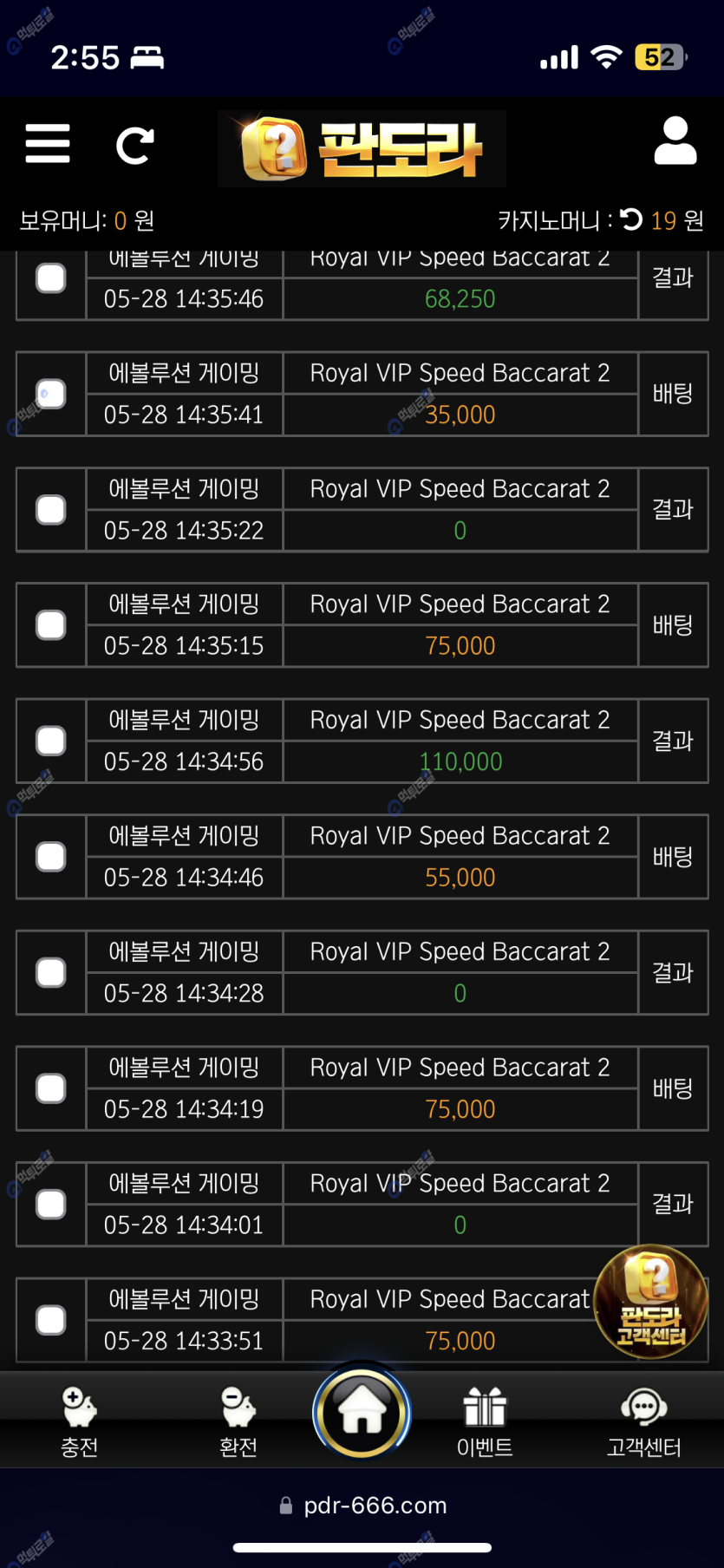Open the user profile icon
Image resolution: width=724 pixels, height=1568 pixels.
(675, 141)
